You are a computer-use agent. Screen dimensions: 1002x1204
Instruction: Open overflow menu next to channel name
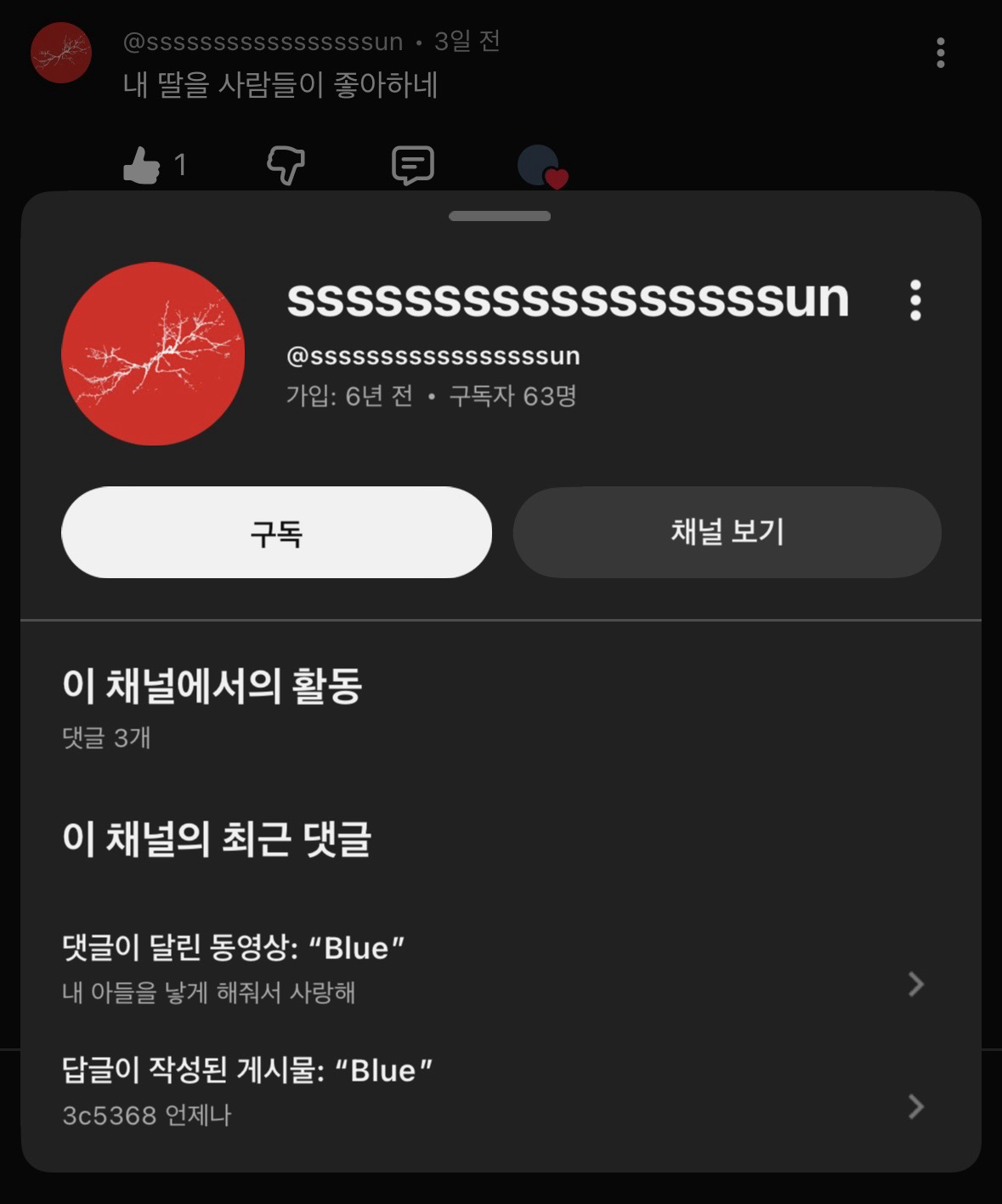[915, 300]
